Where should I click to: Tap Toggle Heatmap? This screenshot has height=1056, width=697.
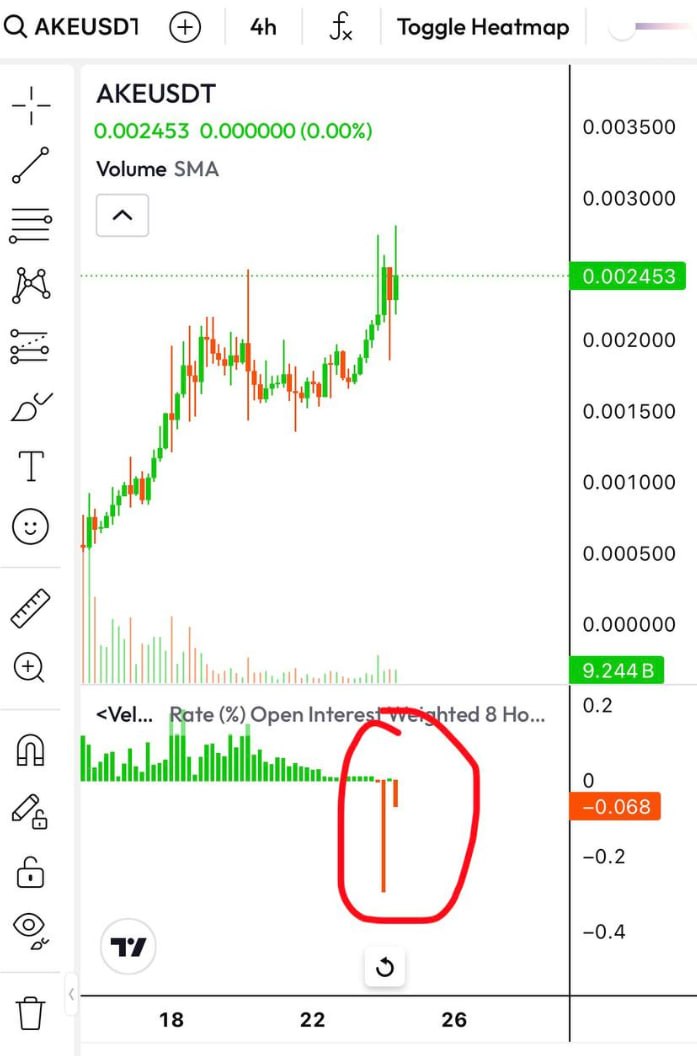483,28
